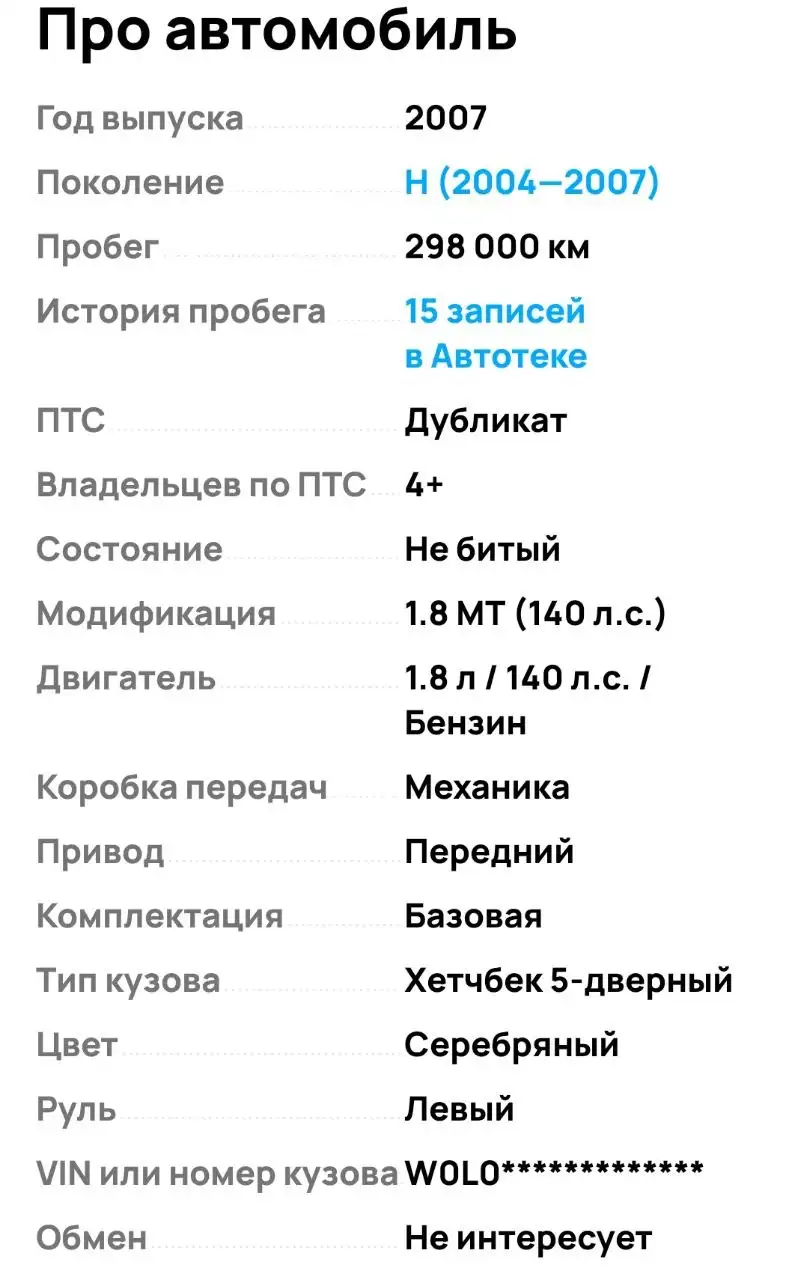Click the Цвет value Серебряный
Viewport: 808px width, 1280px height.
511,1044
